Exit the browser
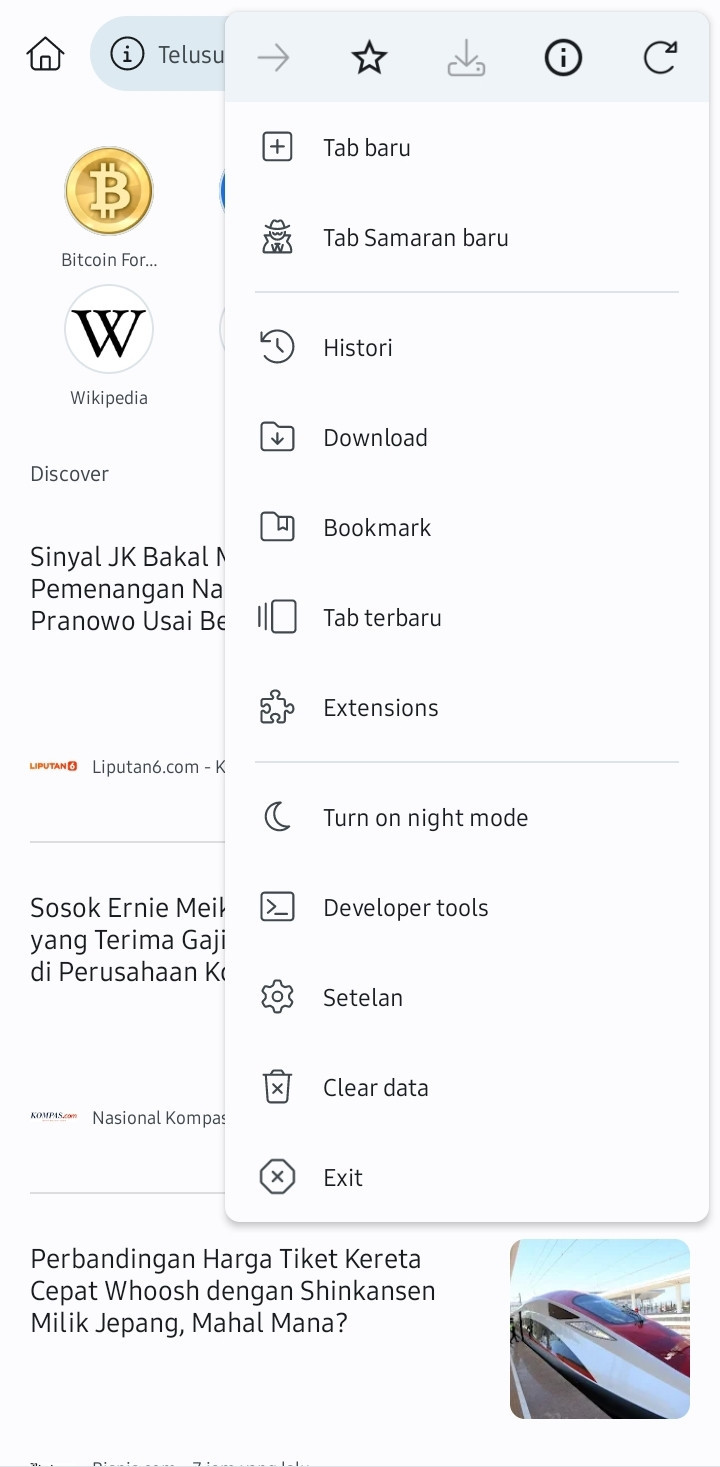720x1467 pixels. (x=467, y=1177)
